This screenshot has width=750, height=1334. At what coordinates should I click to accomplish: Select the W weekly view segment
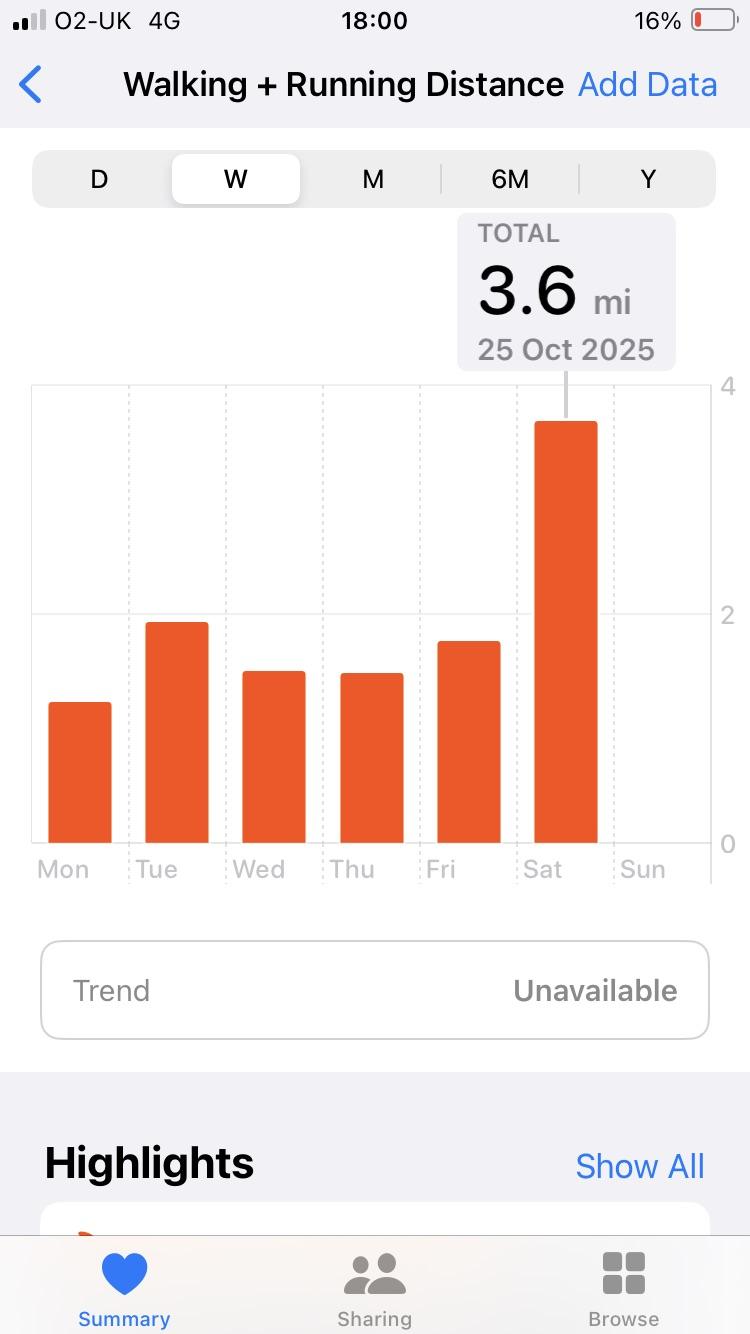coord(236,179)
